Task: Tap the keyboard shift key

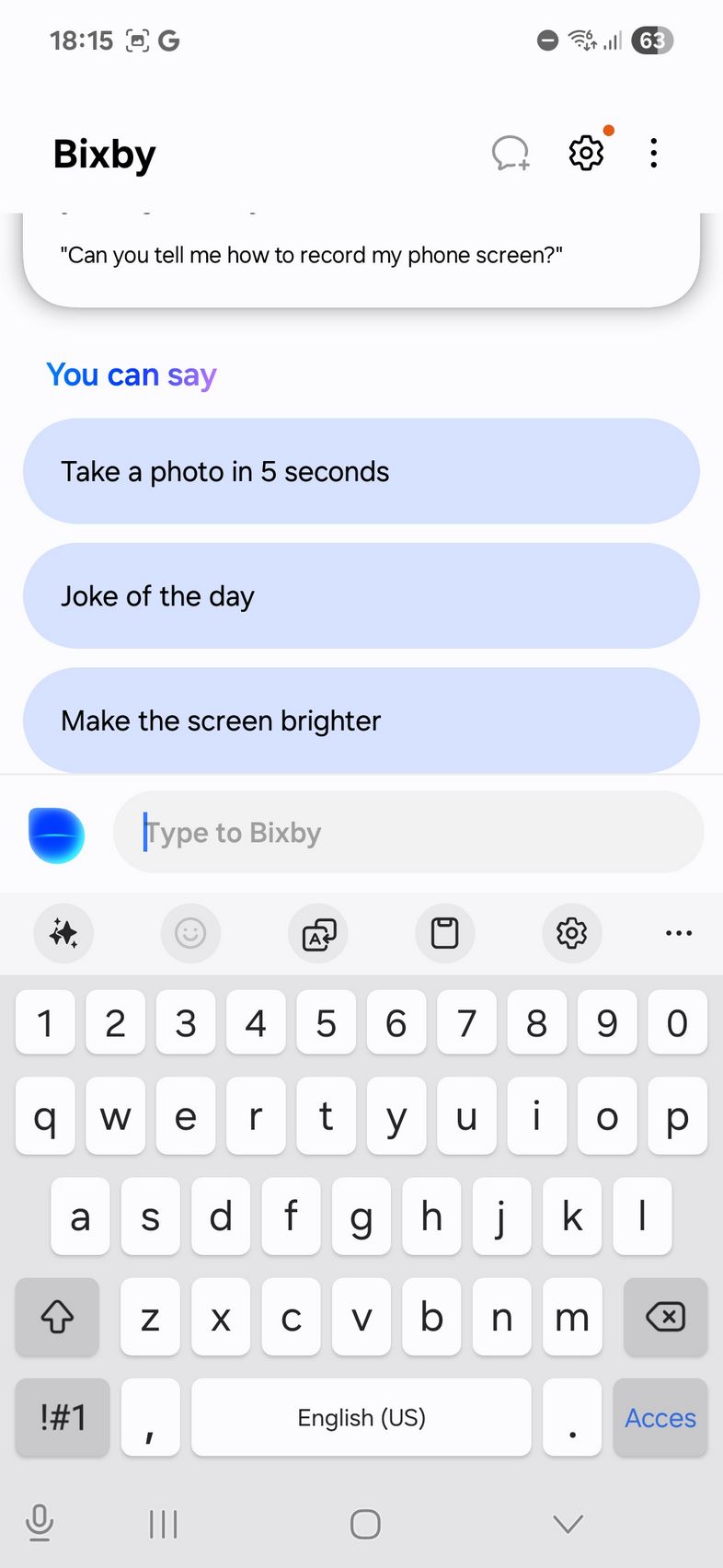Action: (57, 1317)
